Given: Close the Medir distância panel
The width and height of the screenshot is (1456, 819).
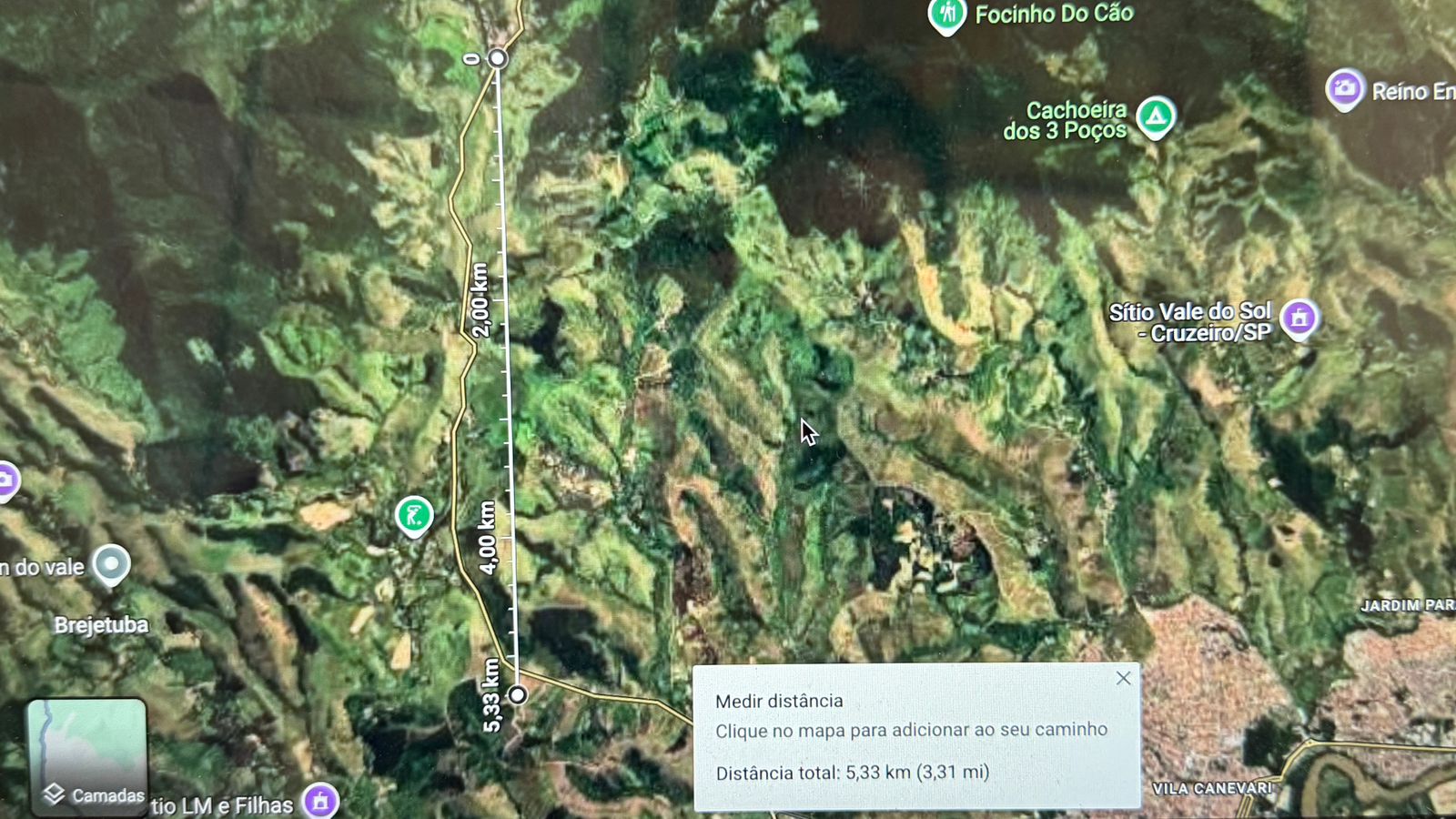Looking at the screenshot, I should coord(1123,678).
